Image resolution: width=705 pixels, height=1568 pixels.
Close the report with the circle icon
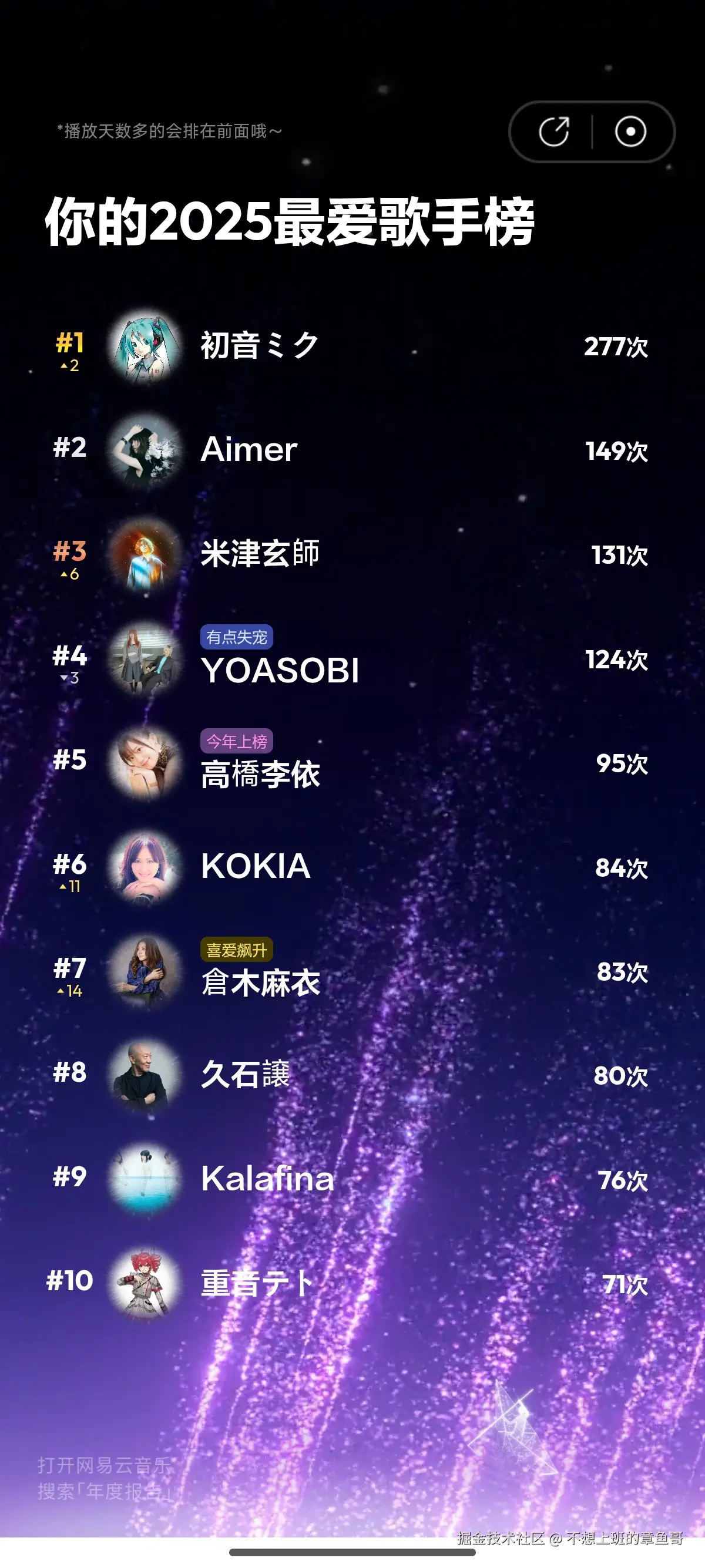click(630, 132)
